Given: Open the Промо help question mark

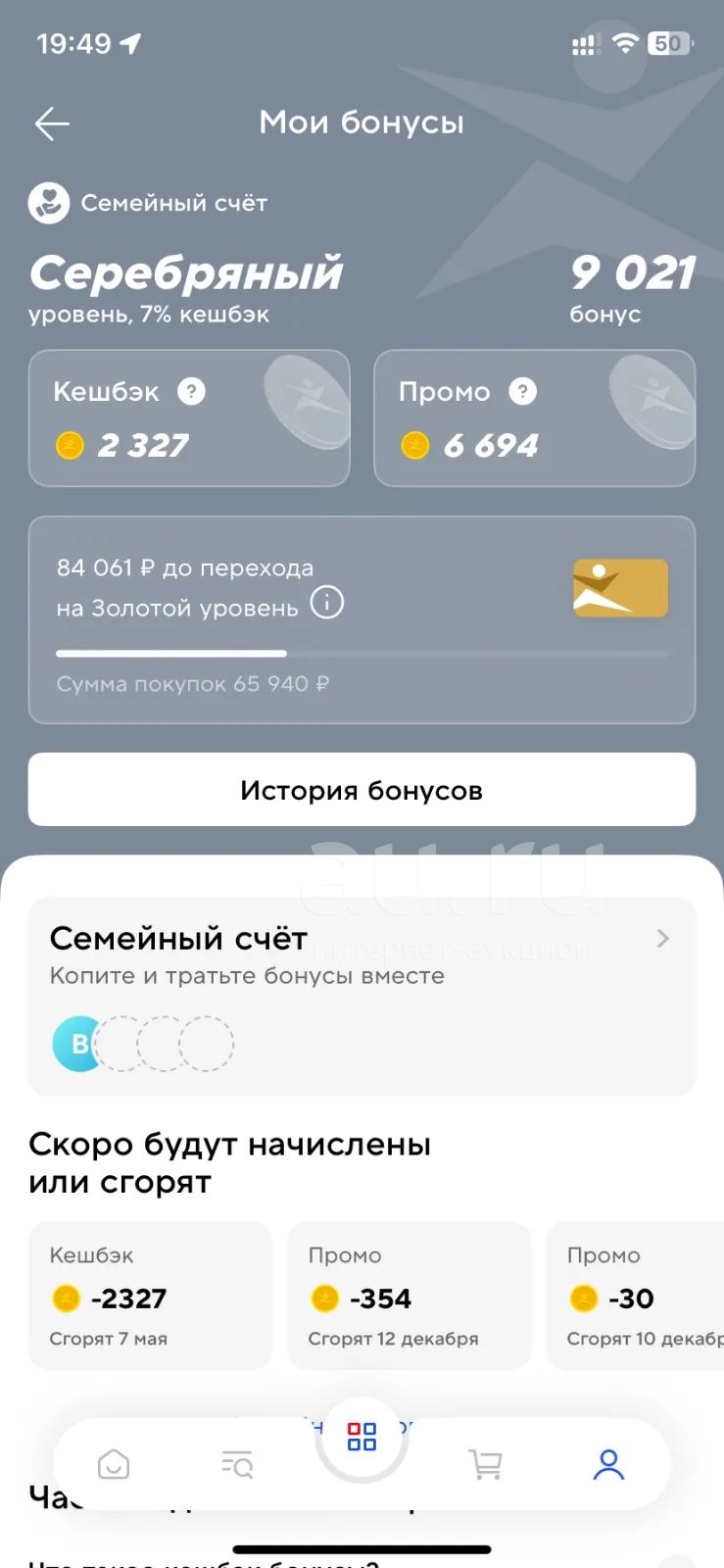Looking at the screenshot, I should (x=523, y=391).
